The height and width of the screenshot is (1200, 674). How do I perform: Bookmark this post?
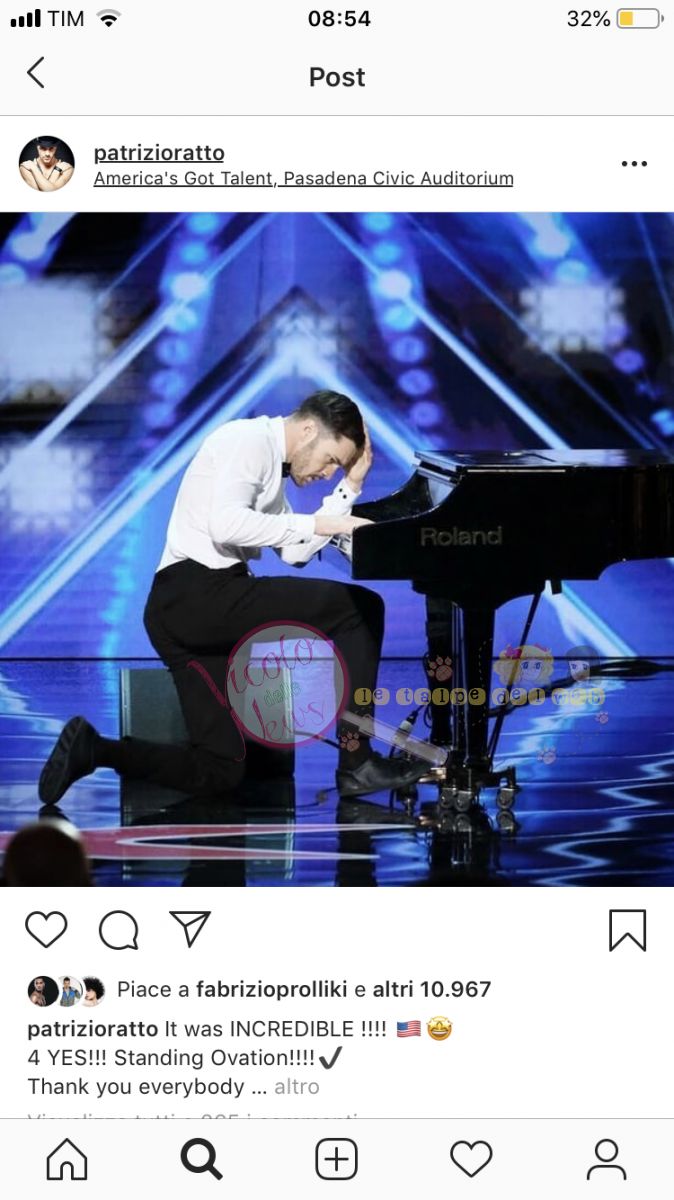click(x=627, y=930)
